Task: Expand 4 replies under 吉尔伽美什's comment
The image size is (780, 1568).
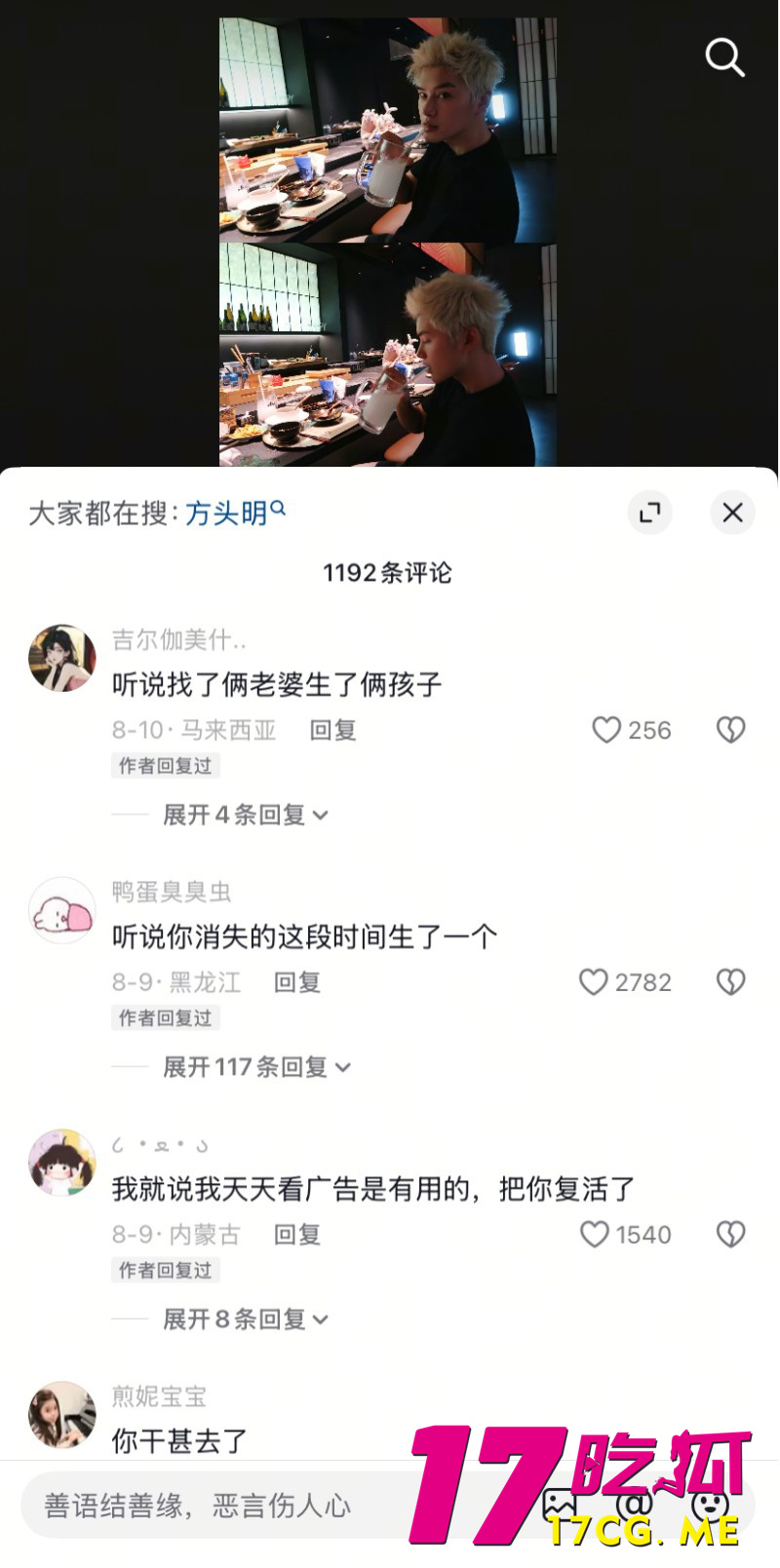Action: click(x=244, y=815)
